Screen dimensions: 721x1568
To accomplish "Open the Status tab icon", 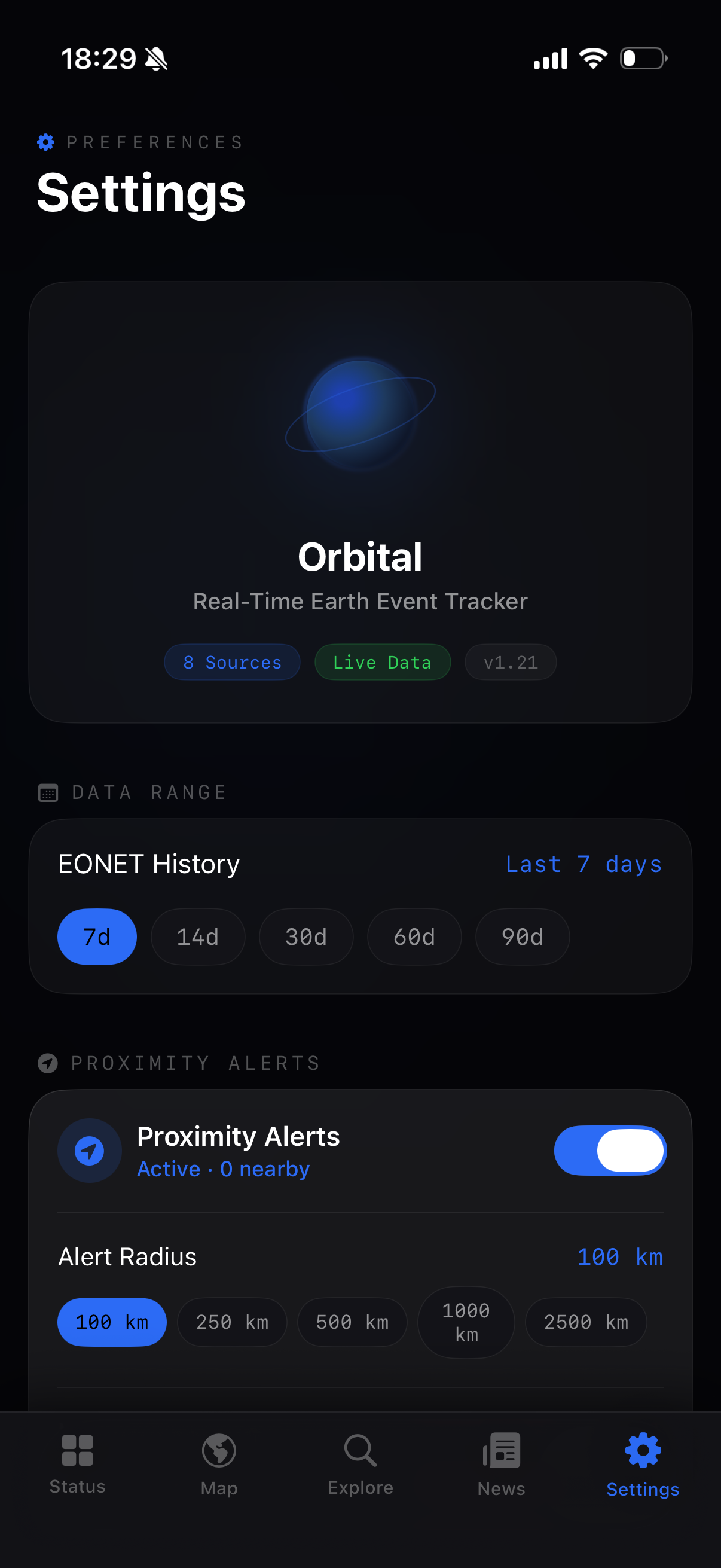I will pyautogui.click(x=77, y=1451).
